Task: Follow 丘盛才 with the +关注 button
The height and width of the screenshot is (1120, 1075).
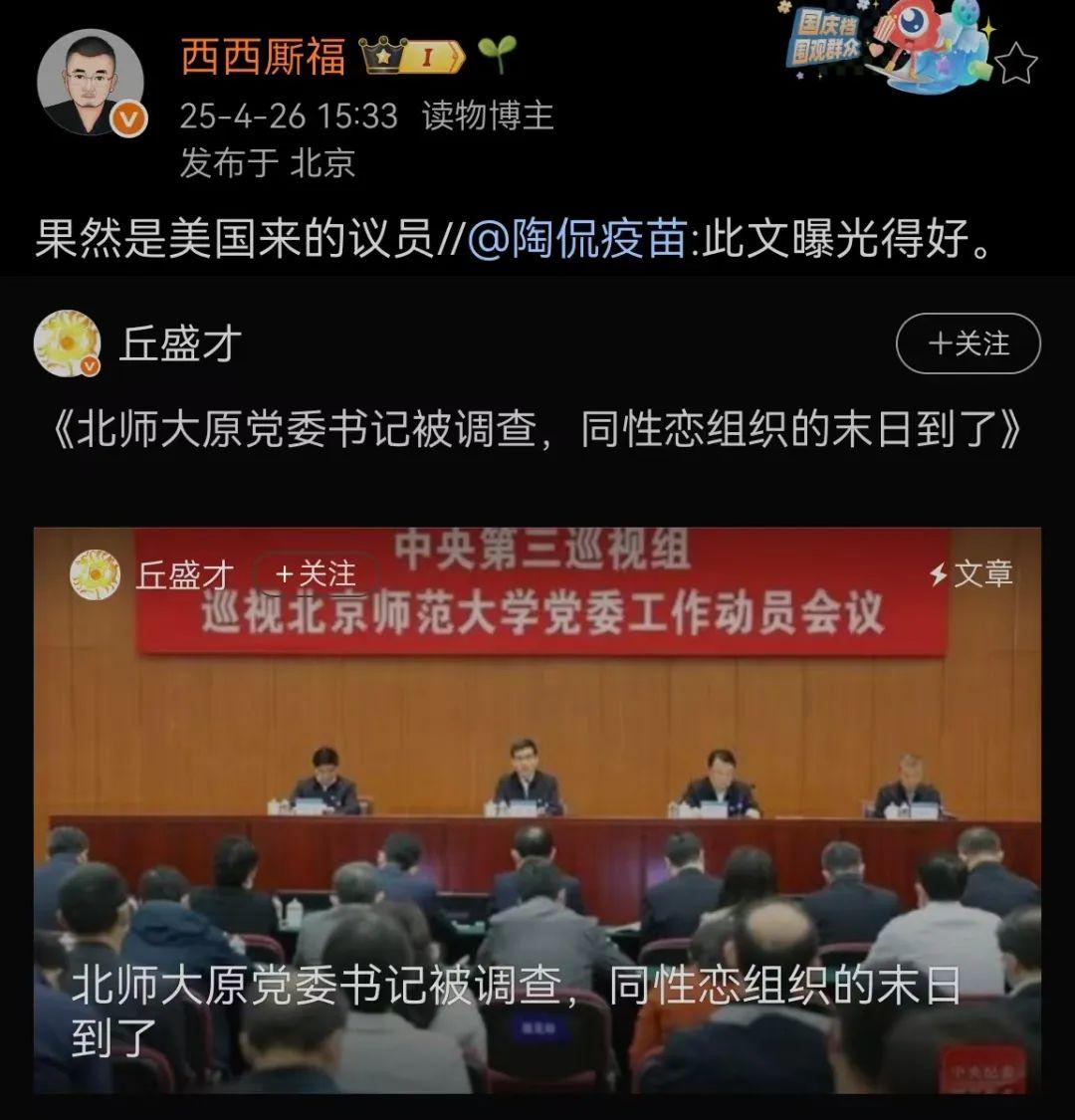Action: coord(967,344)
